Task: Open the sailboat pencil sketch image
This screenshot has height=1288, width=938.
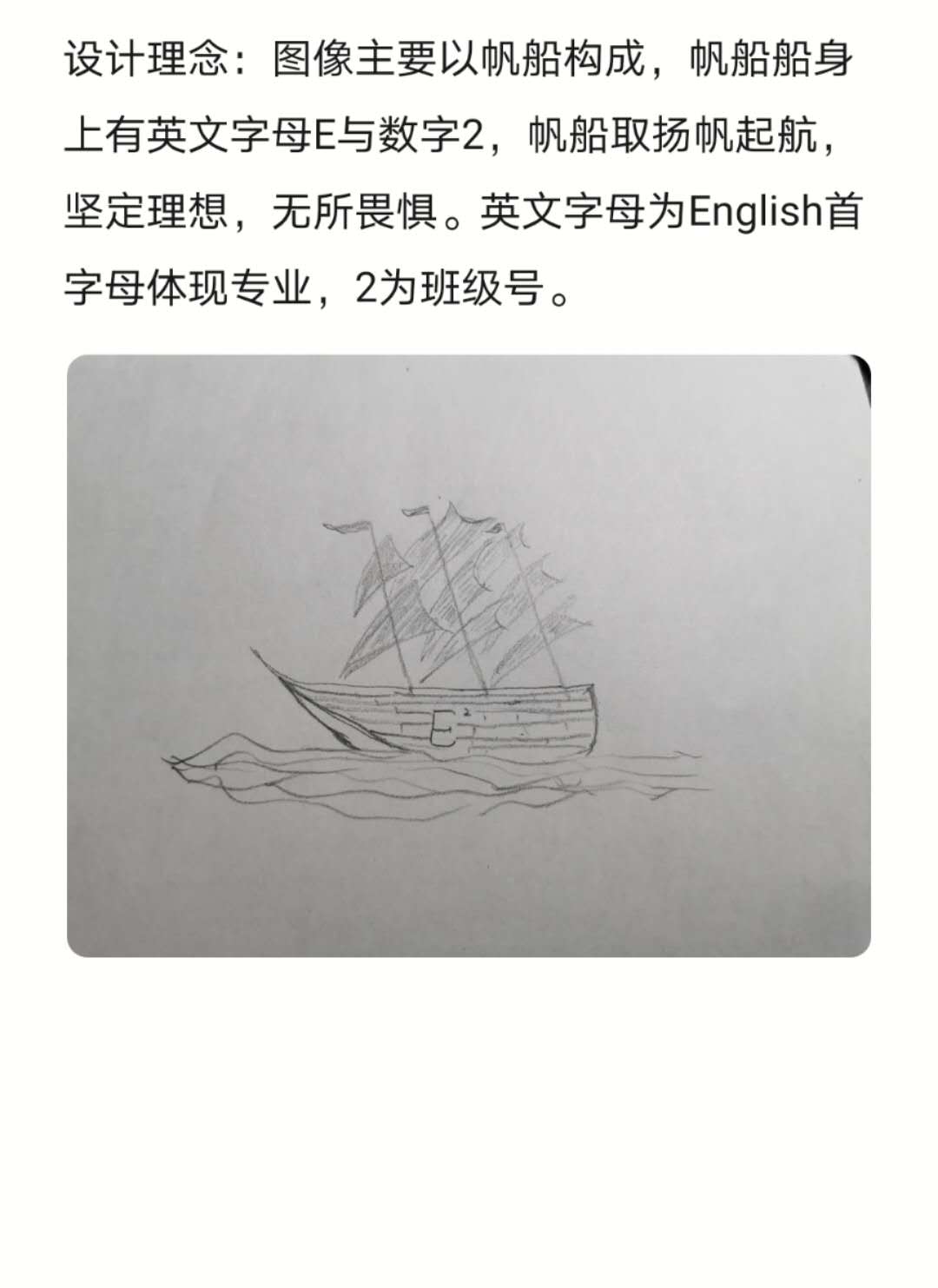Action: (x=469, y=656)
